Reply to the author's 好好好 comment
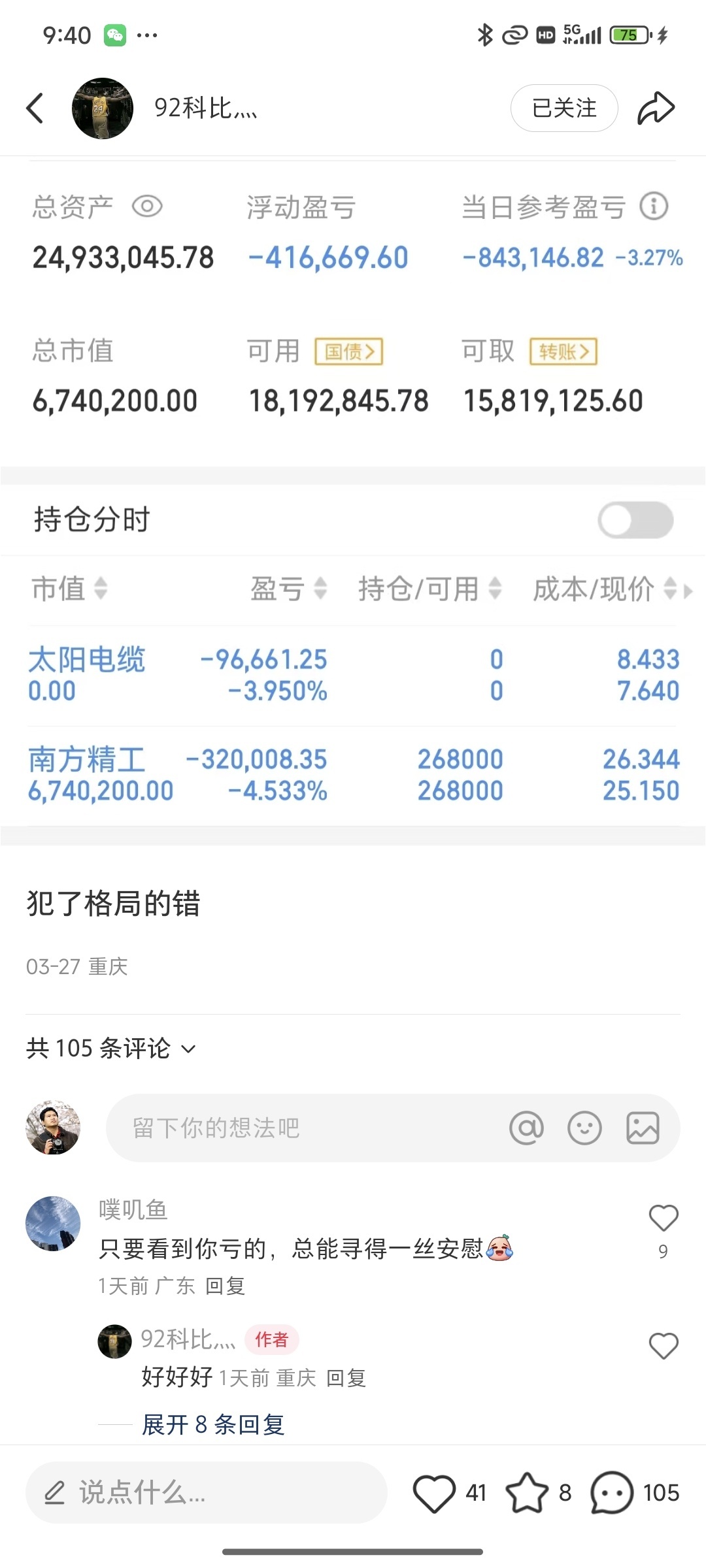The width and height of the screenshot is (706, 1568). point(346,1378)
